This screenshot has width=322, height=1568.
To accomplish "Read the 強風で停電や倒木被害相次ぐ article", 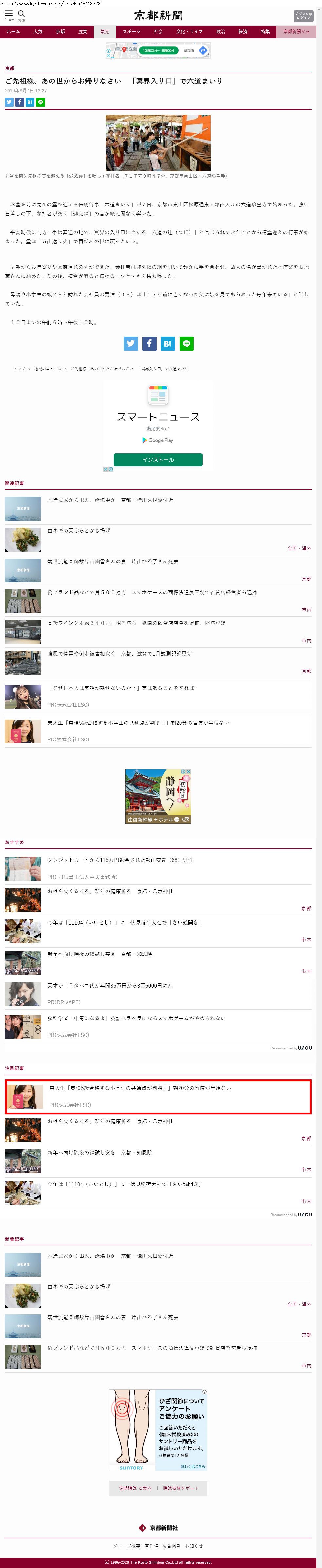I will coord(120,654).
